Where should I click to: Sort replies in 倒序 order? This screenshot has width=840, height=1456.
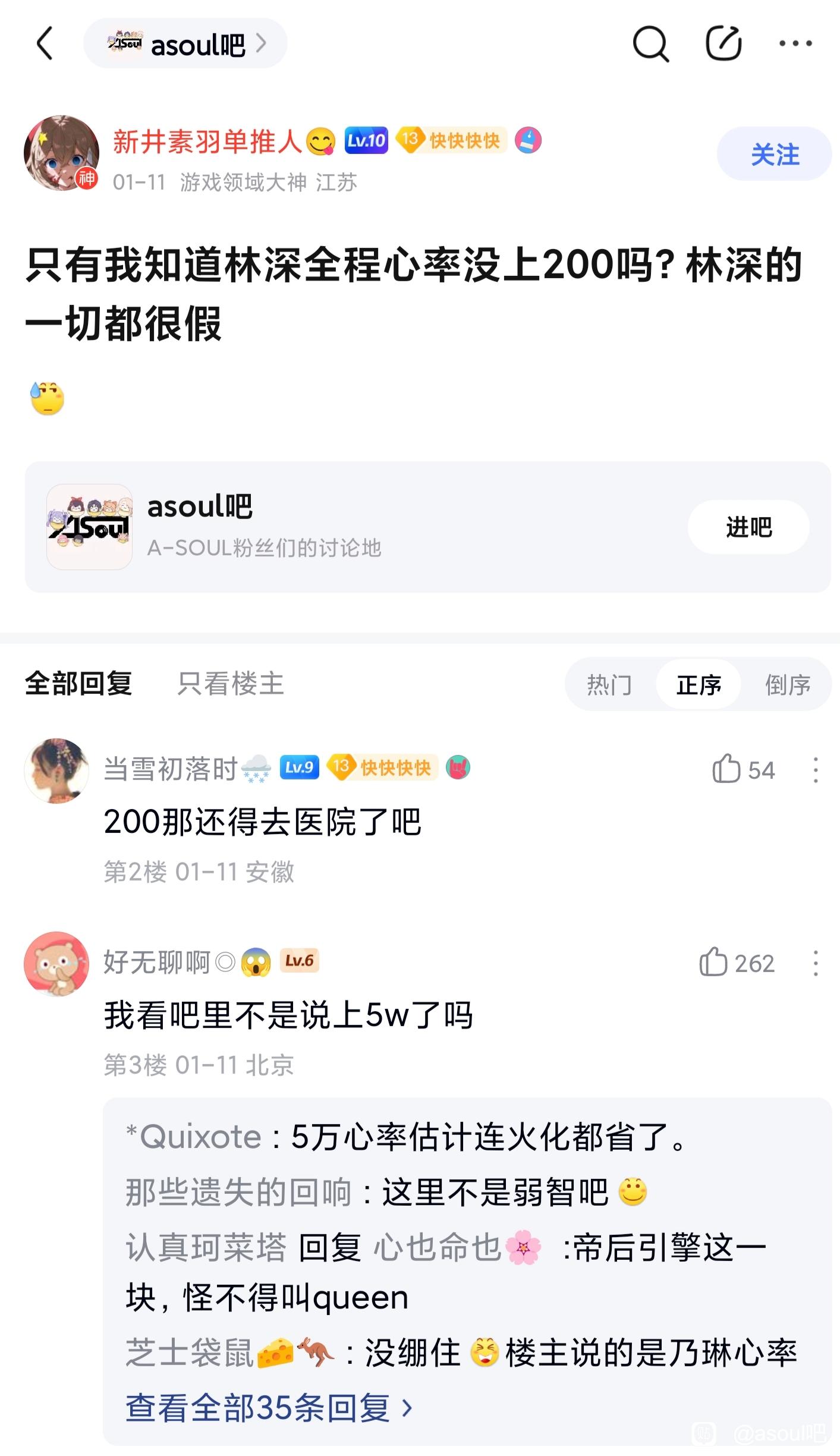[x=787, y=684]
